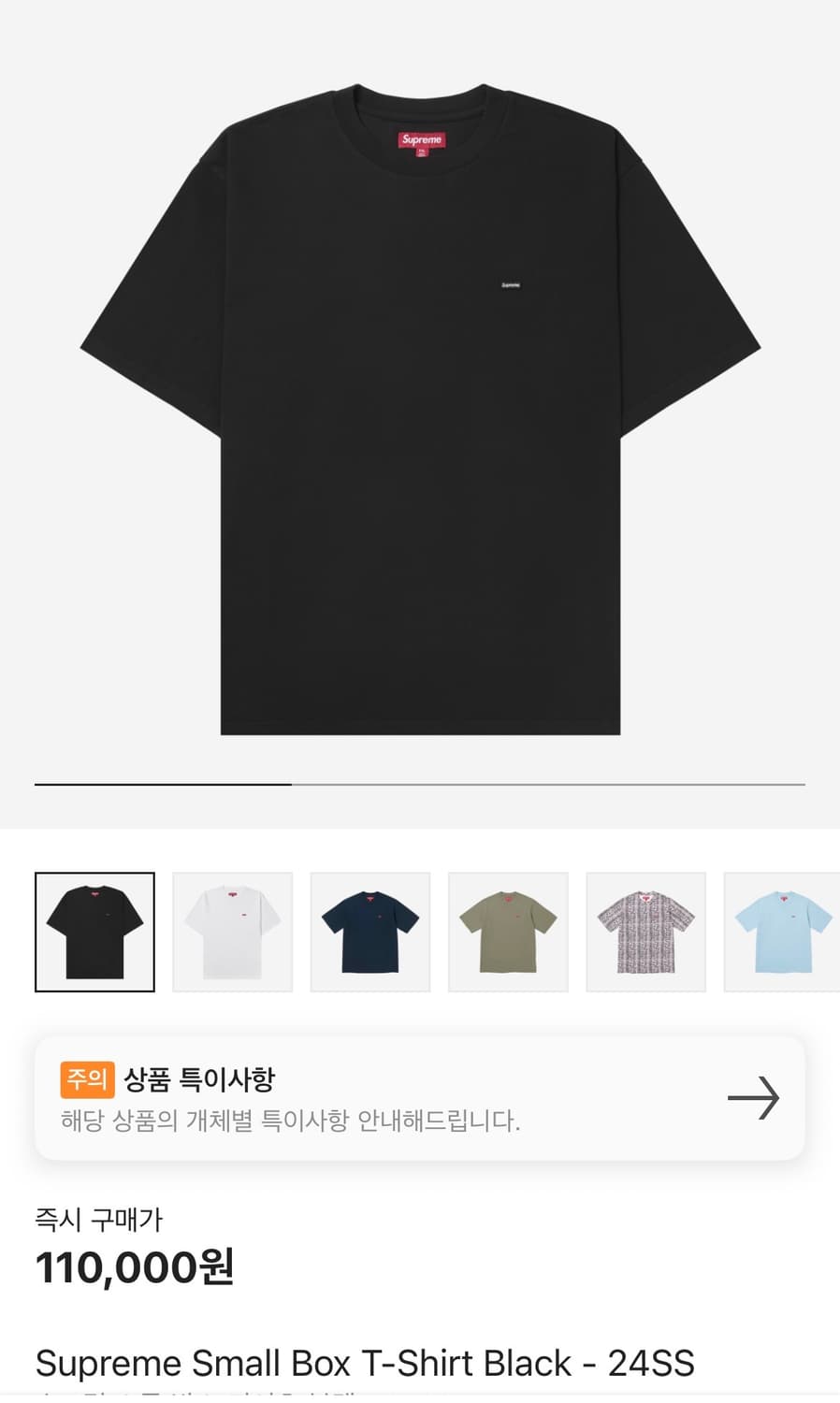Select the white t-shirt color variant
Viewport: 840px width, 1403px height.
pyautogui.click(x=233, y=932)
